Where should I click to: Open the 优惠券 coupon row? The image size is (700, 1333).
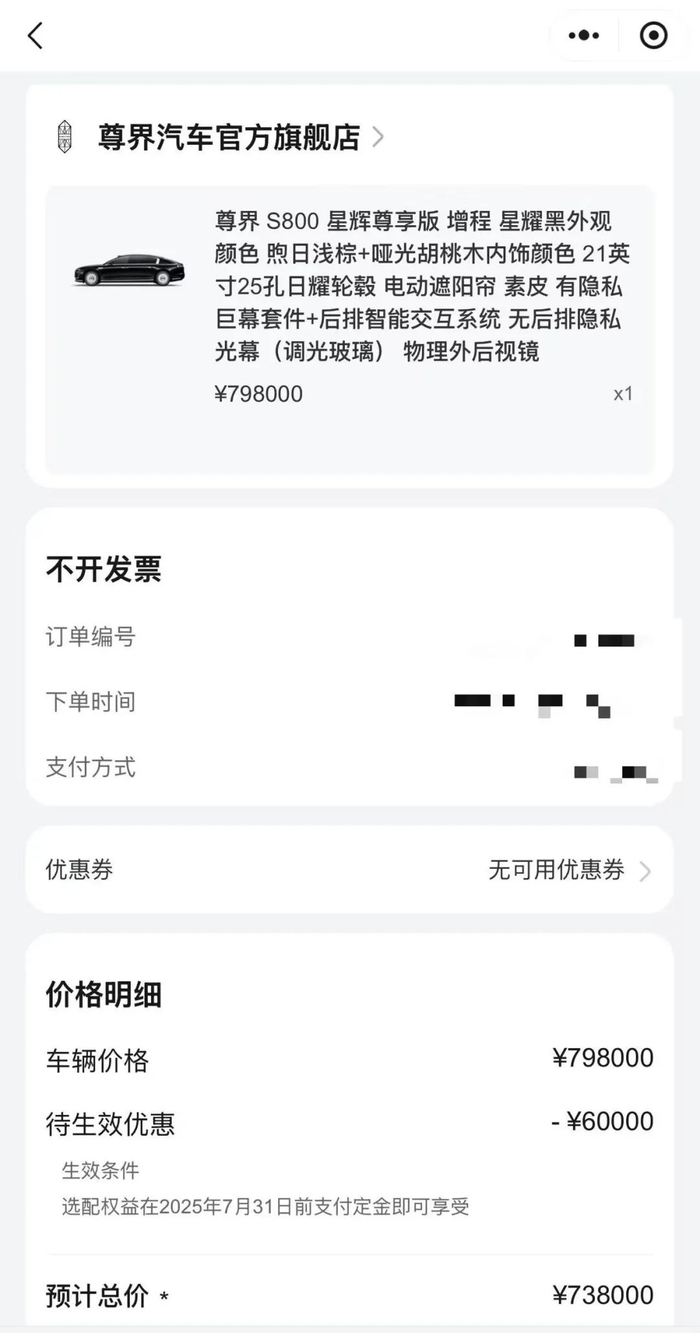pyautogui.click(x=350, y=870)
